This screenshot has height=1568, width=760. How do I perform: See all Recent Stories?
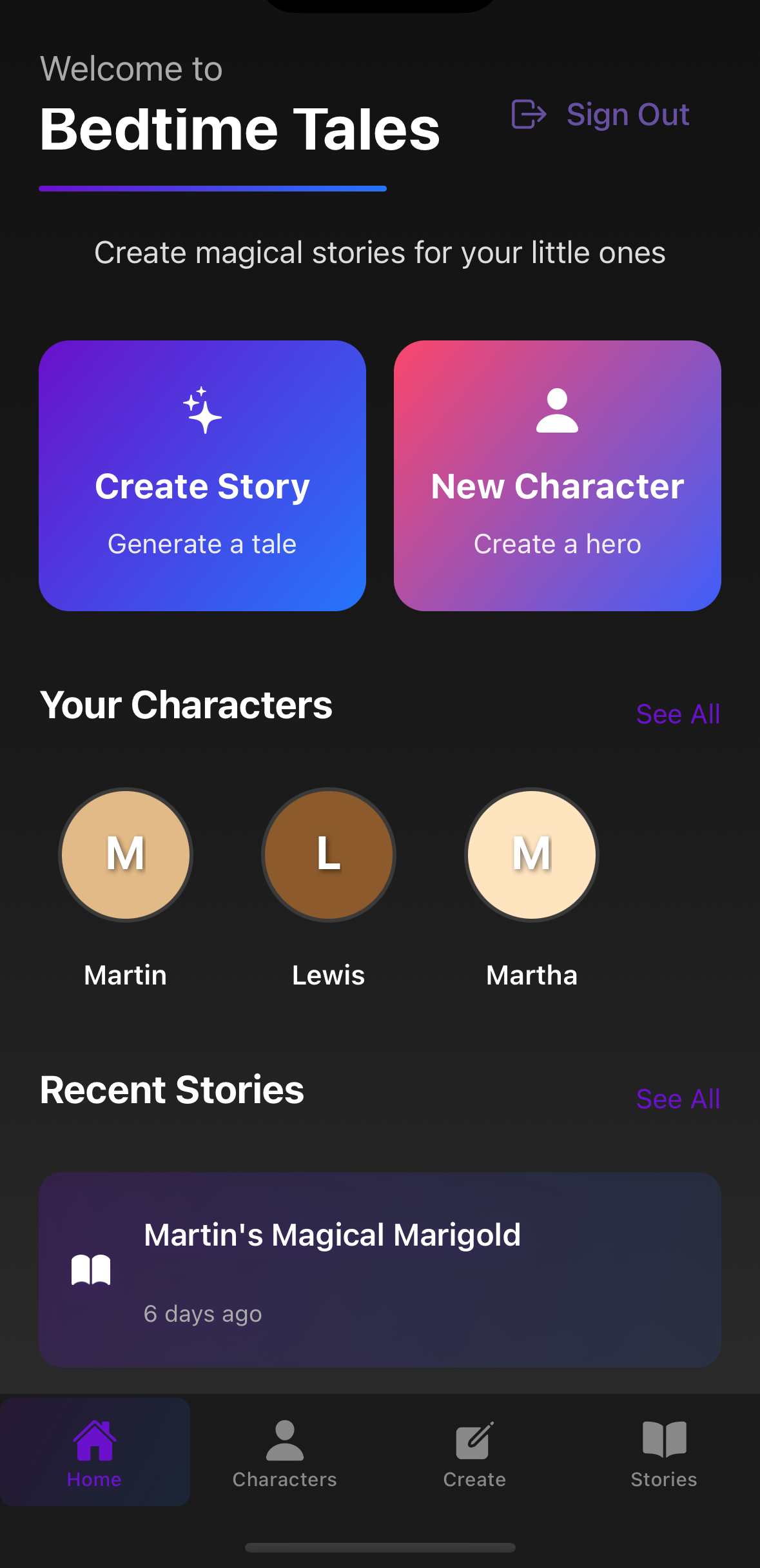(677, 1099)
